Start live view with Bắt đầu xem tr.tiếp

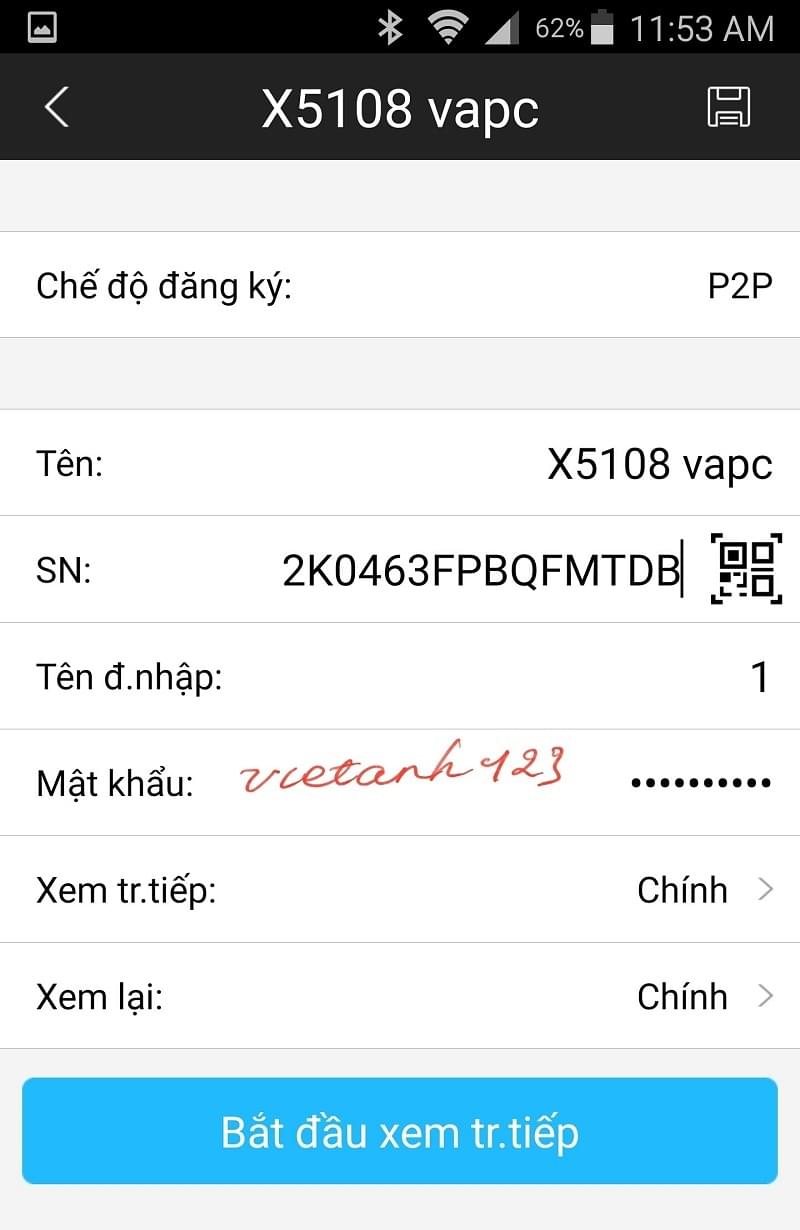pos(400,1132)
